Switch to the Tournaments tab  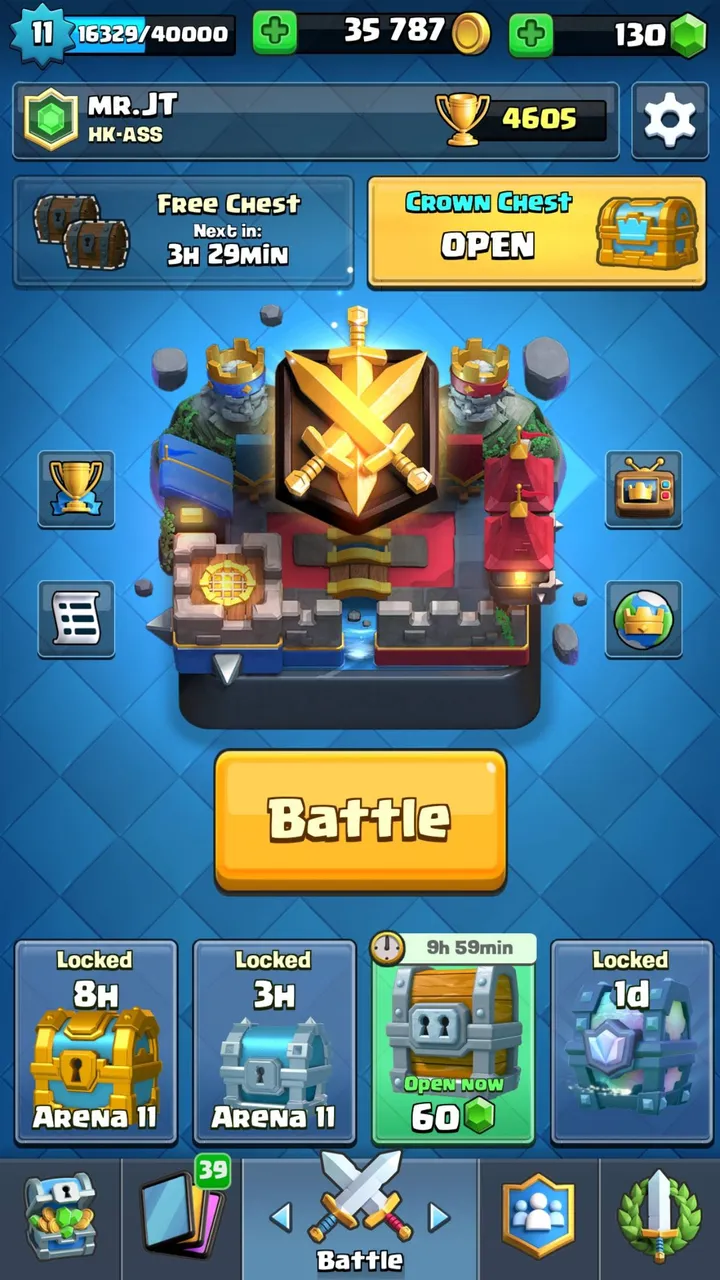(658, 1218)
